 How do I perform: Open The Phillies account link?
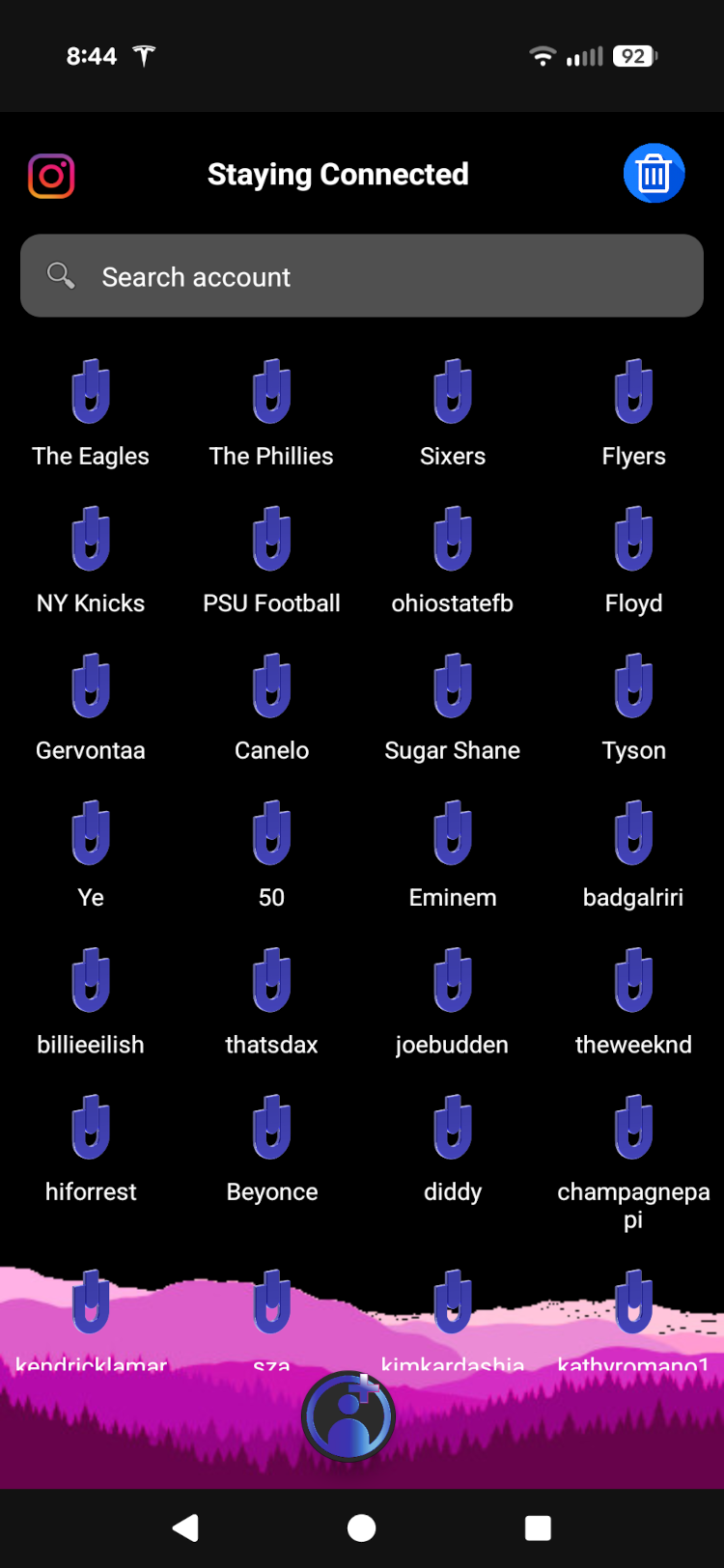(x=271, y=414)
